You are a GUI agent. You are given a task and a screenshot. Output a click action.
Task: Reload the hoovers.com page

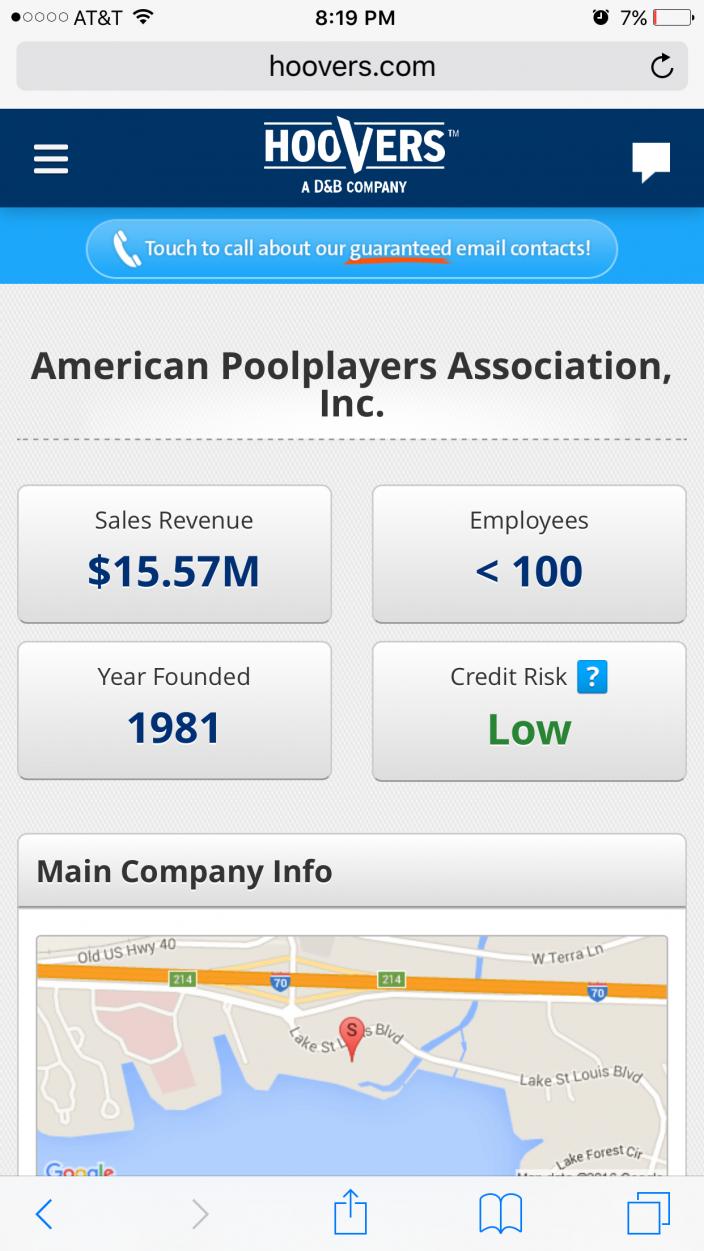point(661,67)
